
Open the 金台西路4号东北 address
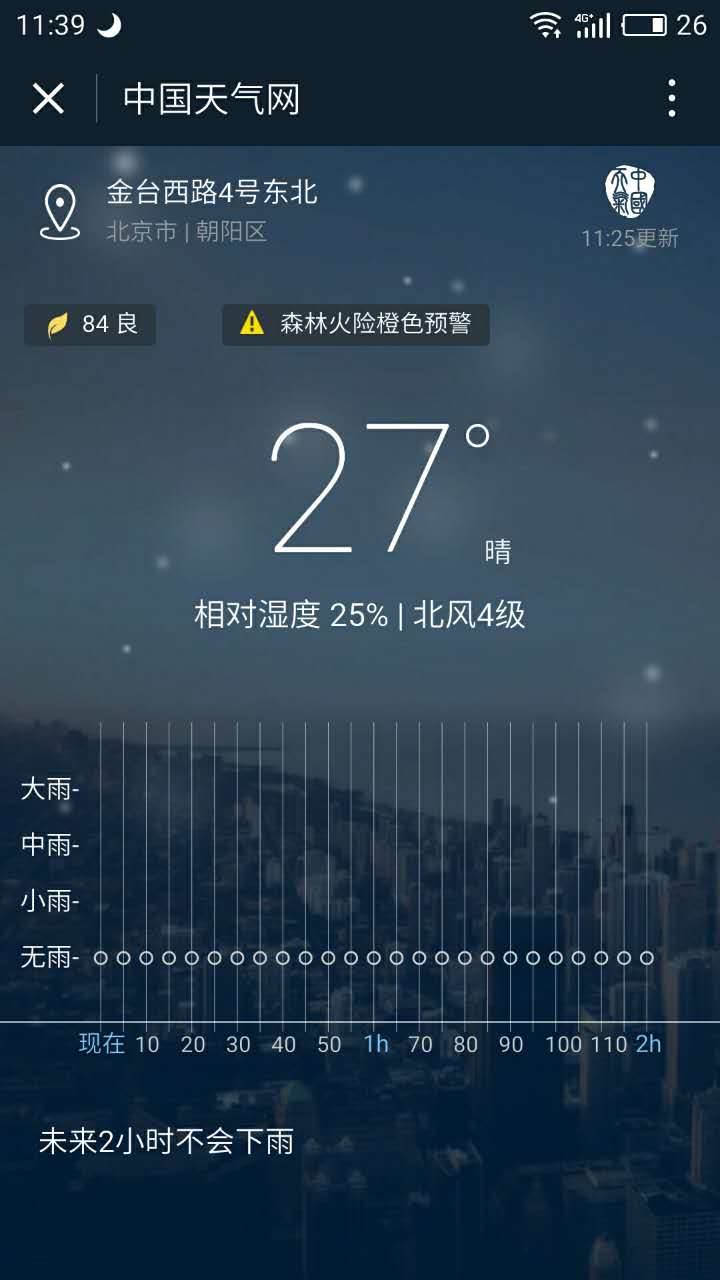click(212, 192)
